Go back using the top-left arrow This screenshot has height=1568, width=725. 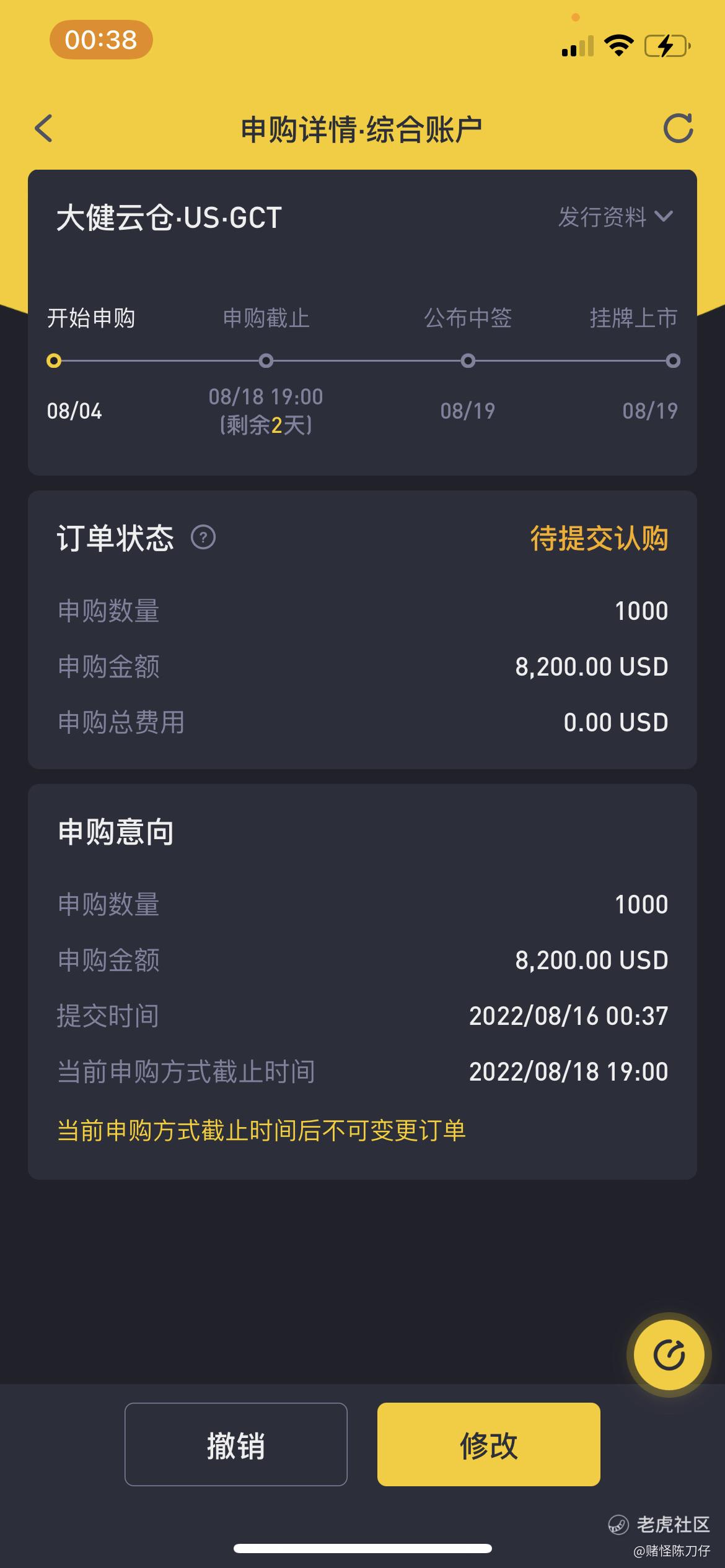point(43,128)
